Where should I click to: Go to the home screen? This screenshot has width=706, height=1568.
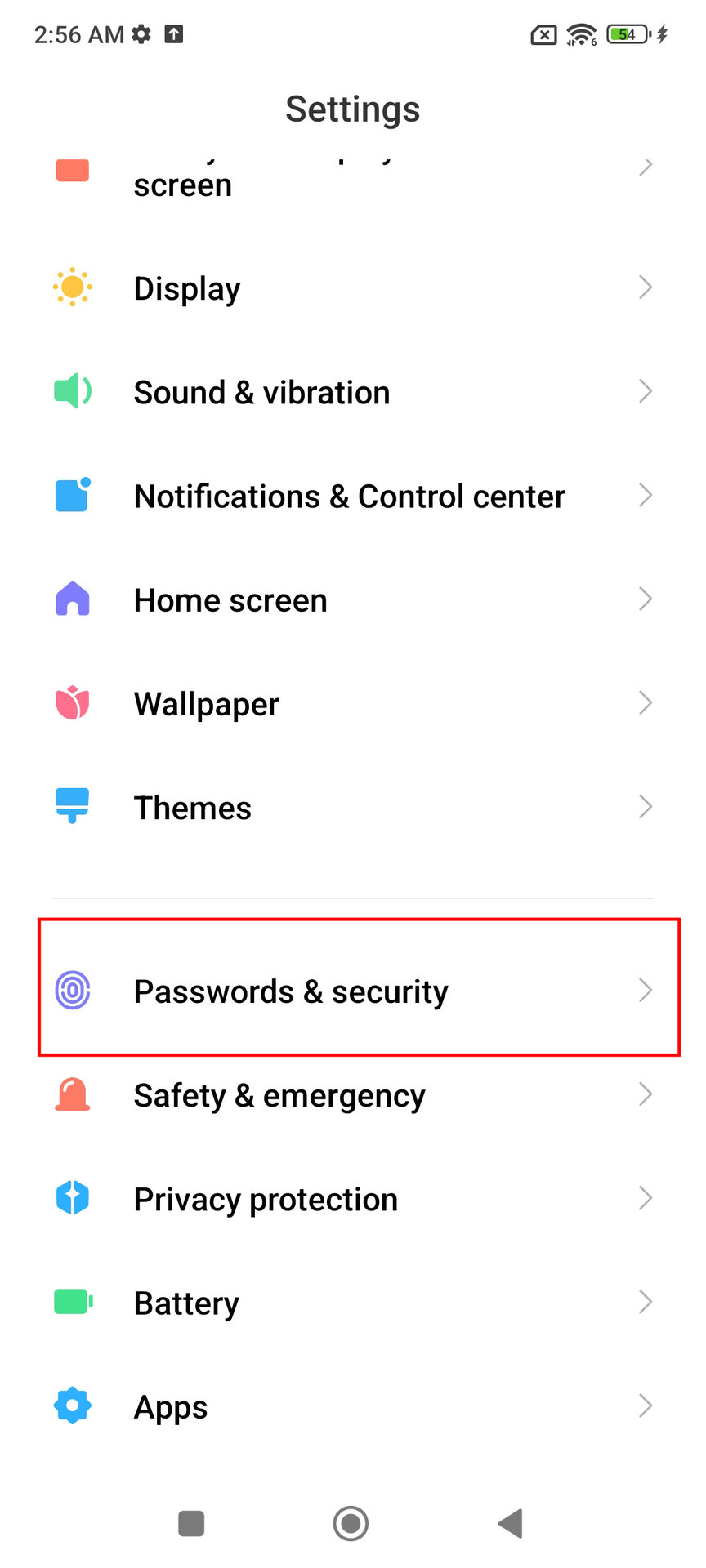351,1523
